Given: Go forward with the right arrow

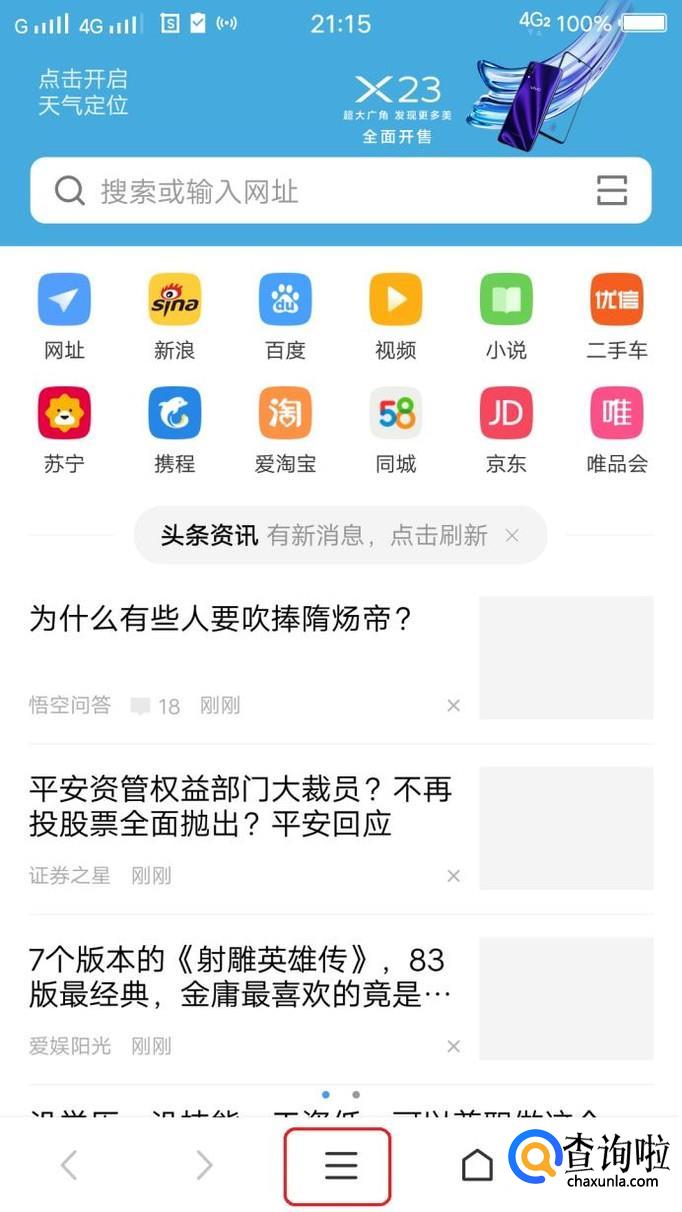Looking at the screenshot, I should point(204,1165).
